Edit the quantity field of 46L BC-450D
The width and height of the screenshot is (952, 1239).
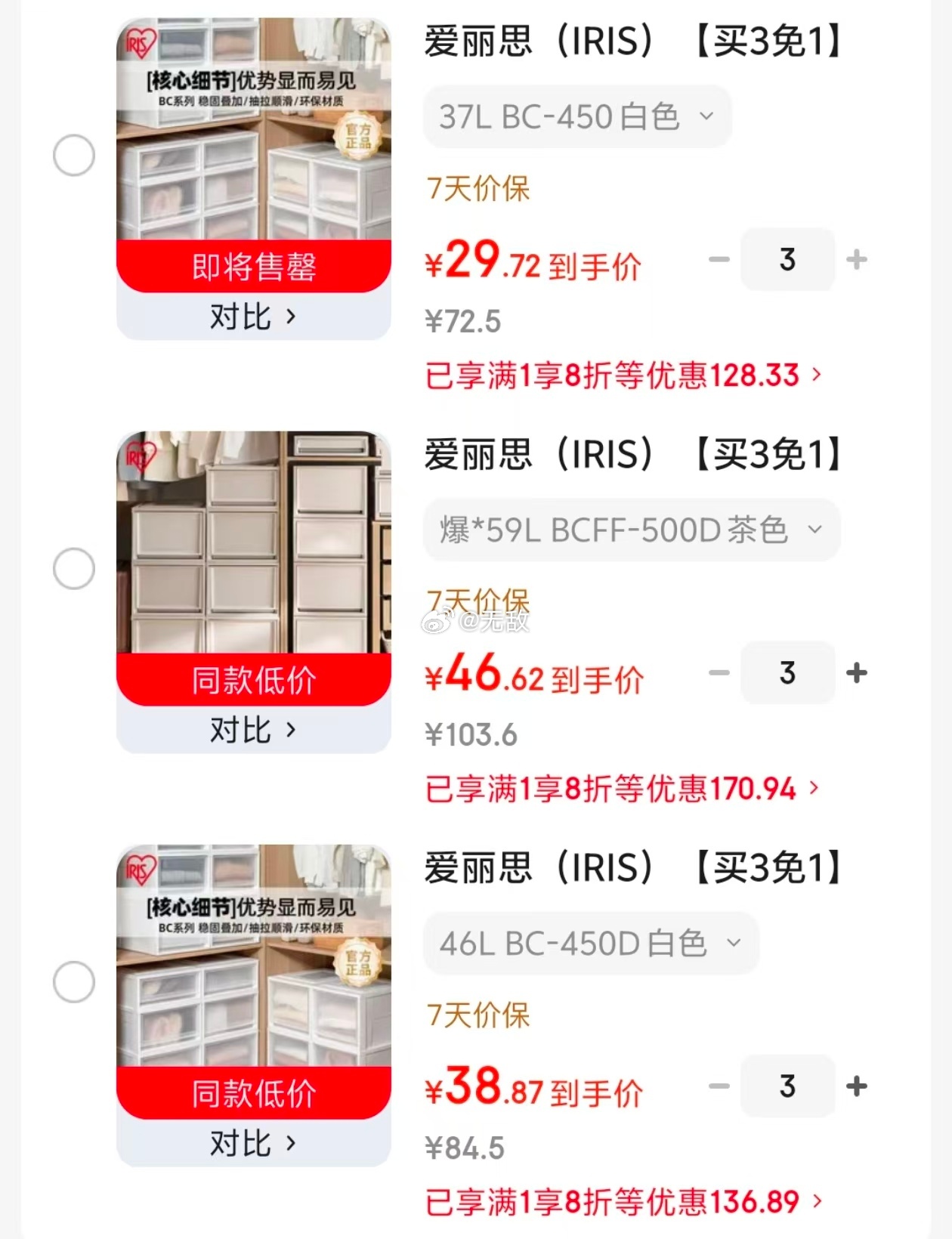(787, 1086)
